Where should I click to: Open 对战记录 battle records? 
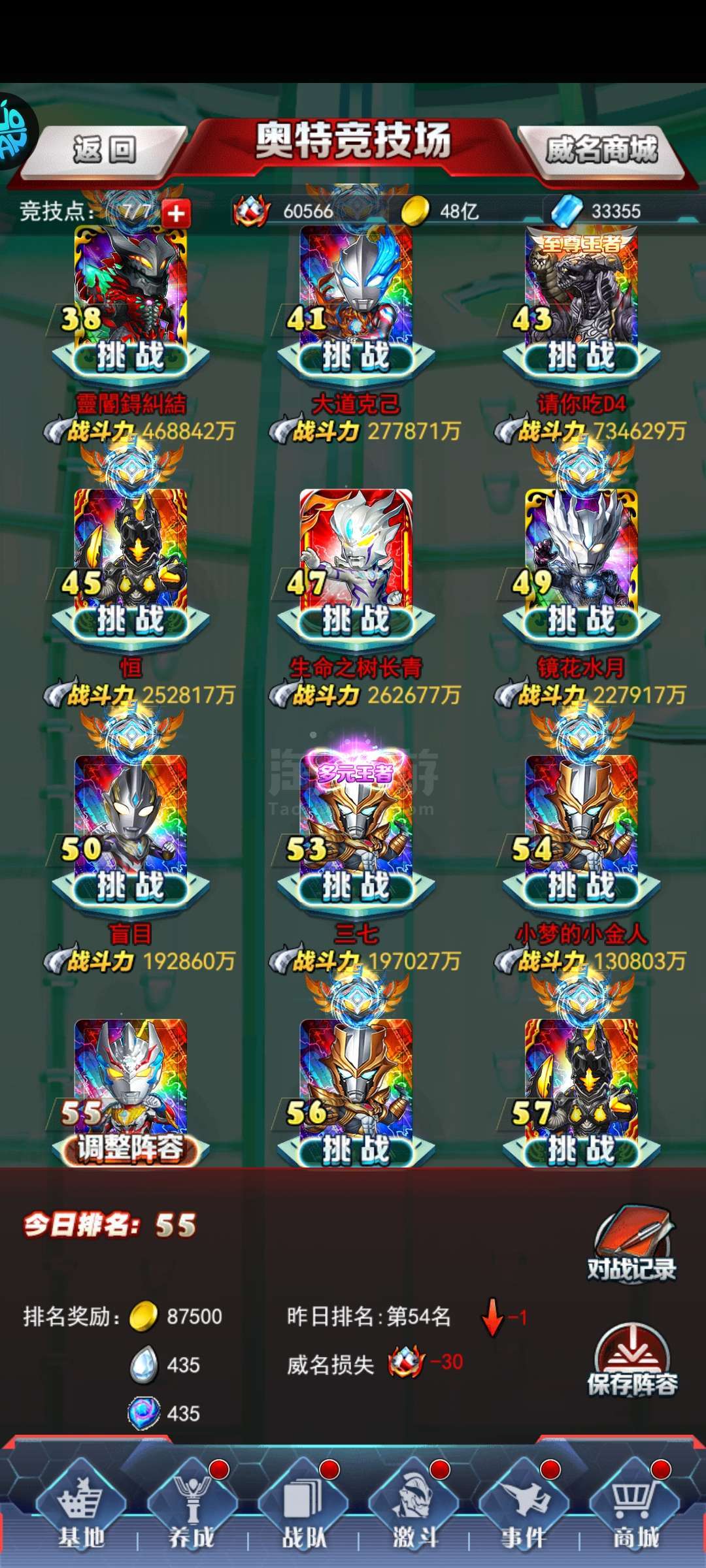632,1246
